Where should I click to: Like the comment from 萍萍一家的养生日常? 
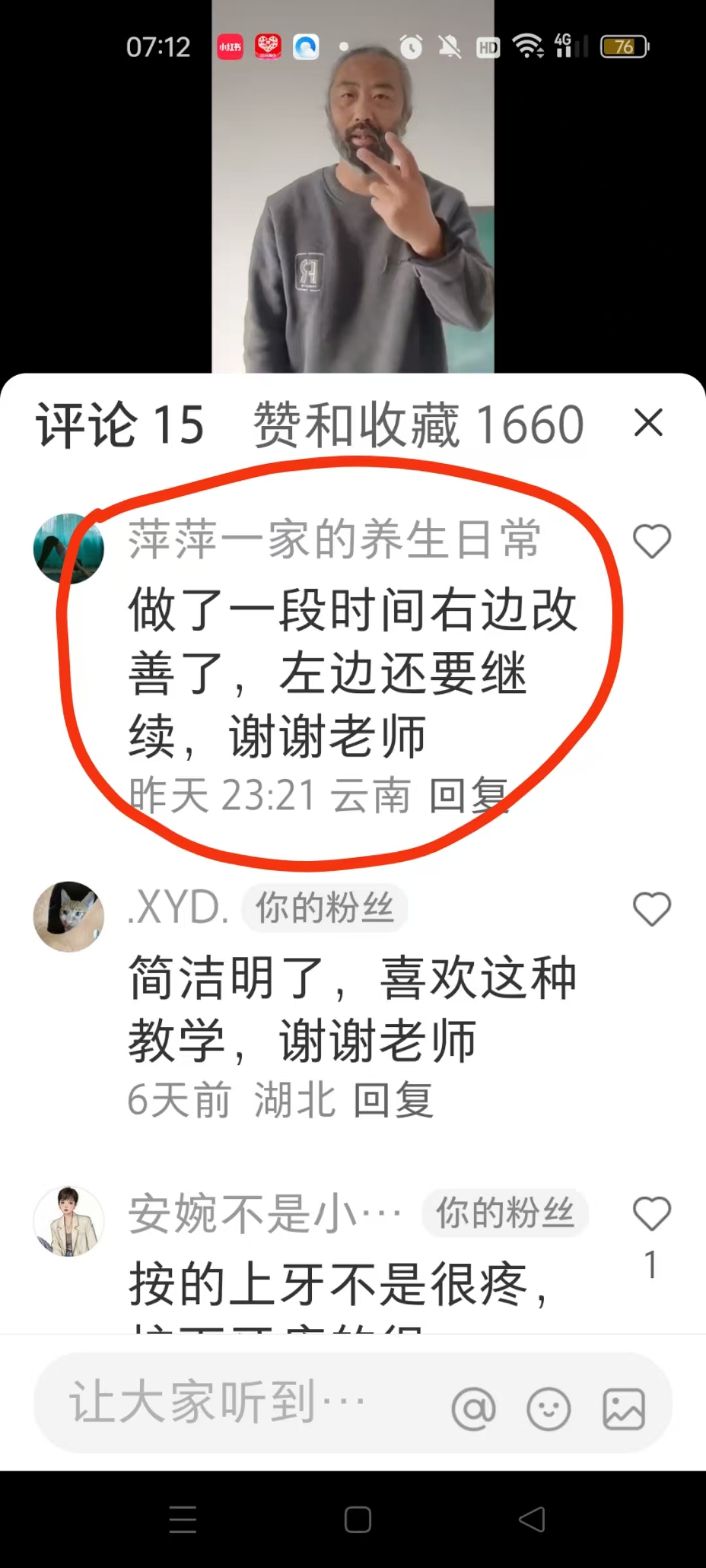[652, 541]
